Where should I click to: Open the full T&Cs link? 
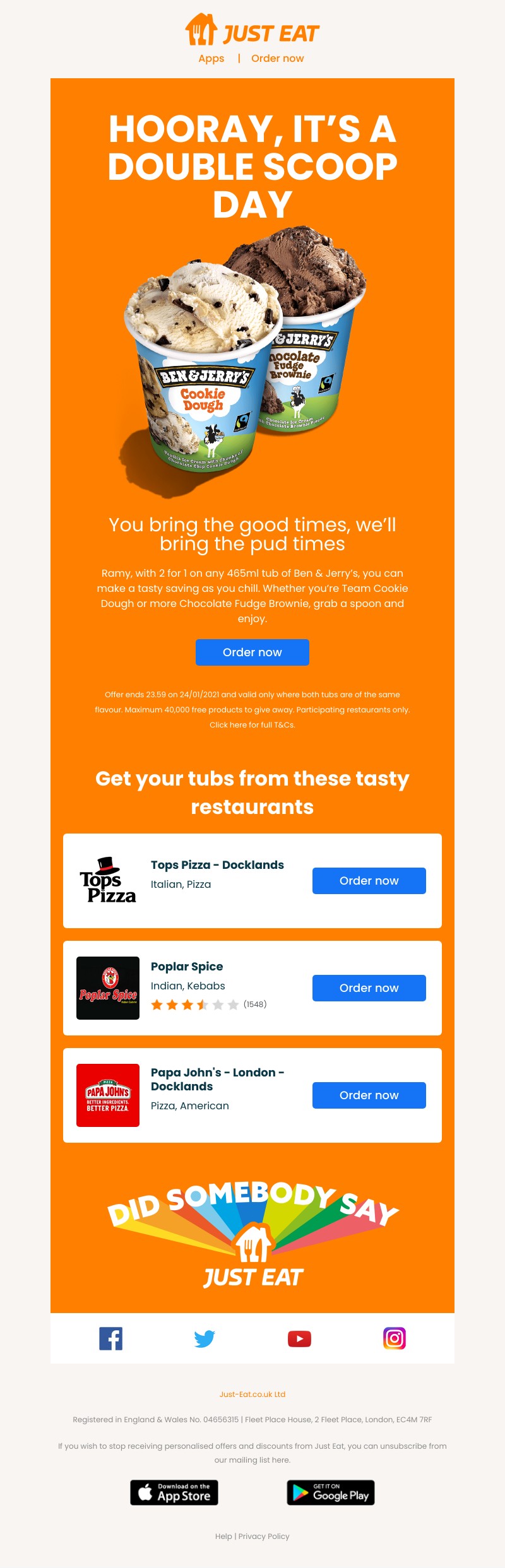(x=252, y=725)
